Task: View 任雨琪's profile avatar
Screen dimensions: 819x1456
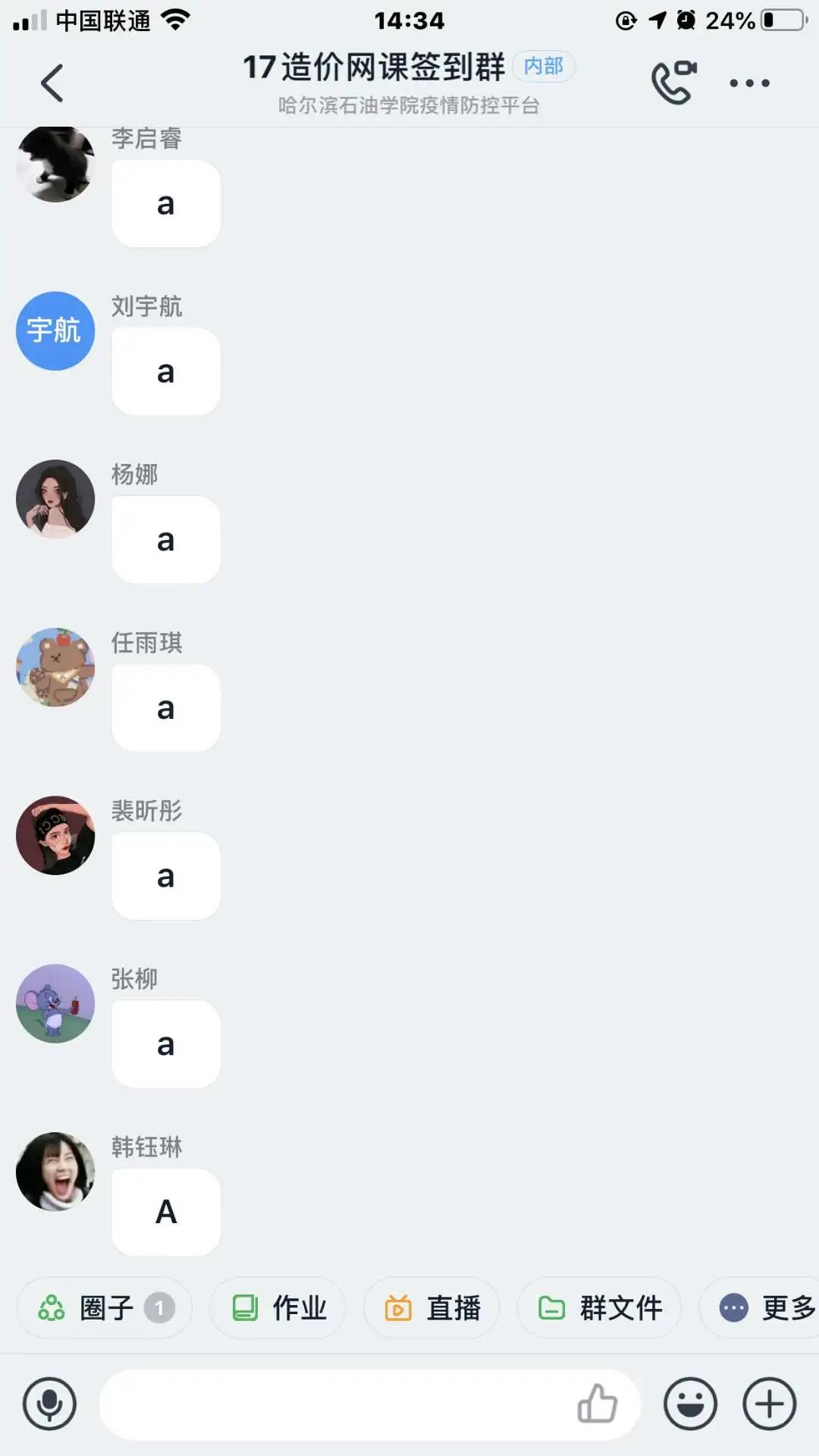Action: 55,667
